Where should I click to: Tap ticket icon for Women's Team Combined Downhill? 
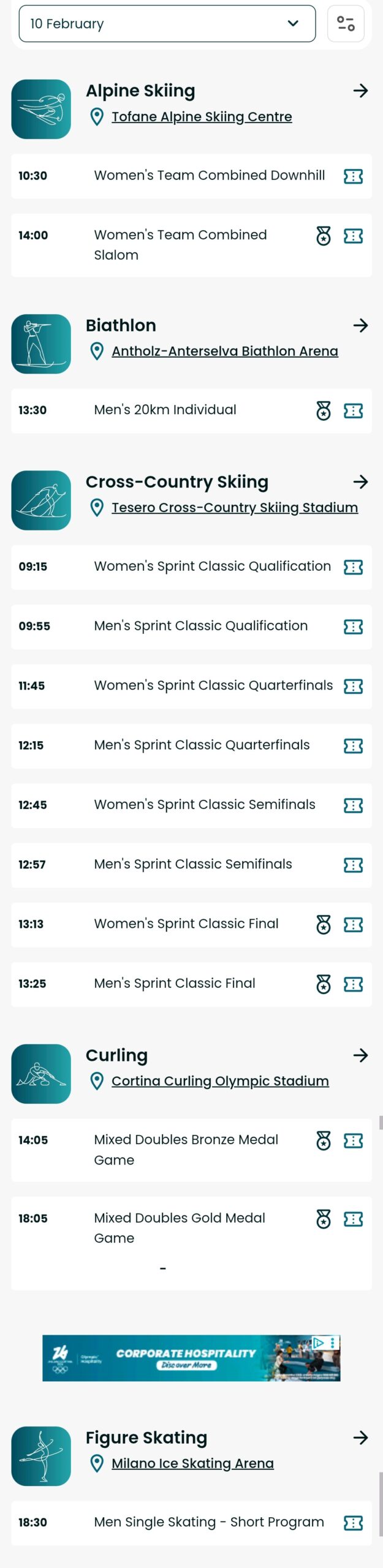353,176
